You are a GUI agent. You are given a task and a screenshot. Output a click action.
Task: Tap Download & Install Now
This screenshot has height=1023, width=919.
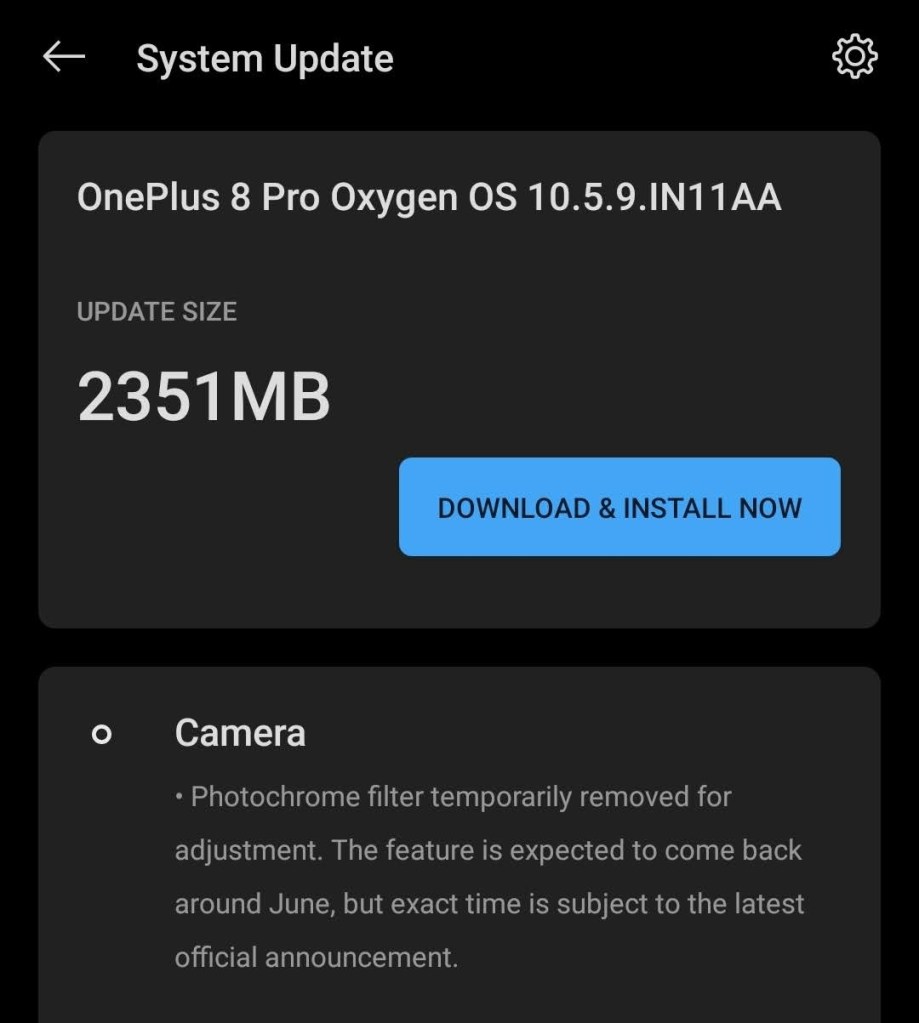(x=619, y=507)
